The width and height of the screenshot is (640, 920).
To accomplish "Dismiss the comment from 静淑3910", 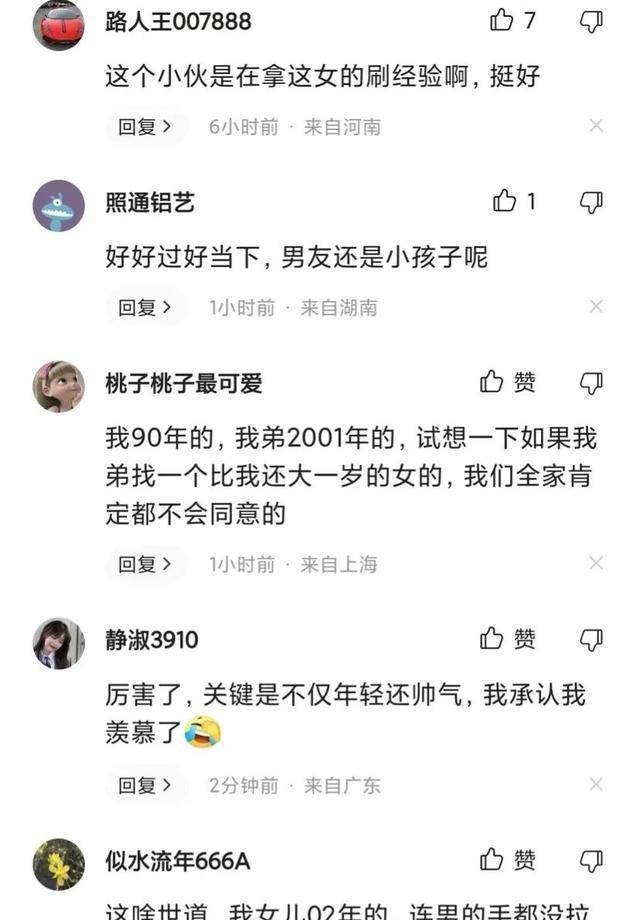I will 596,785.
